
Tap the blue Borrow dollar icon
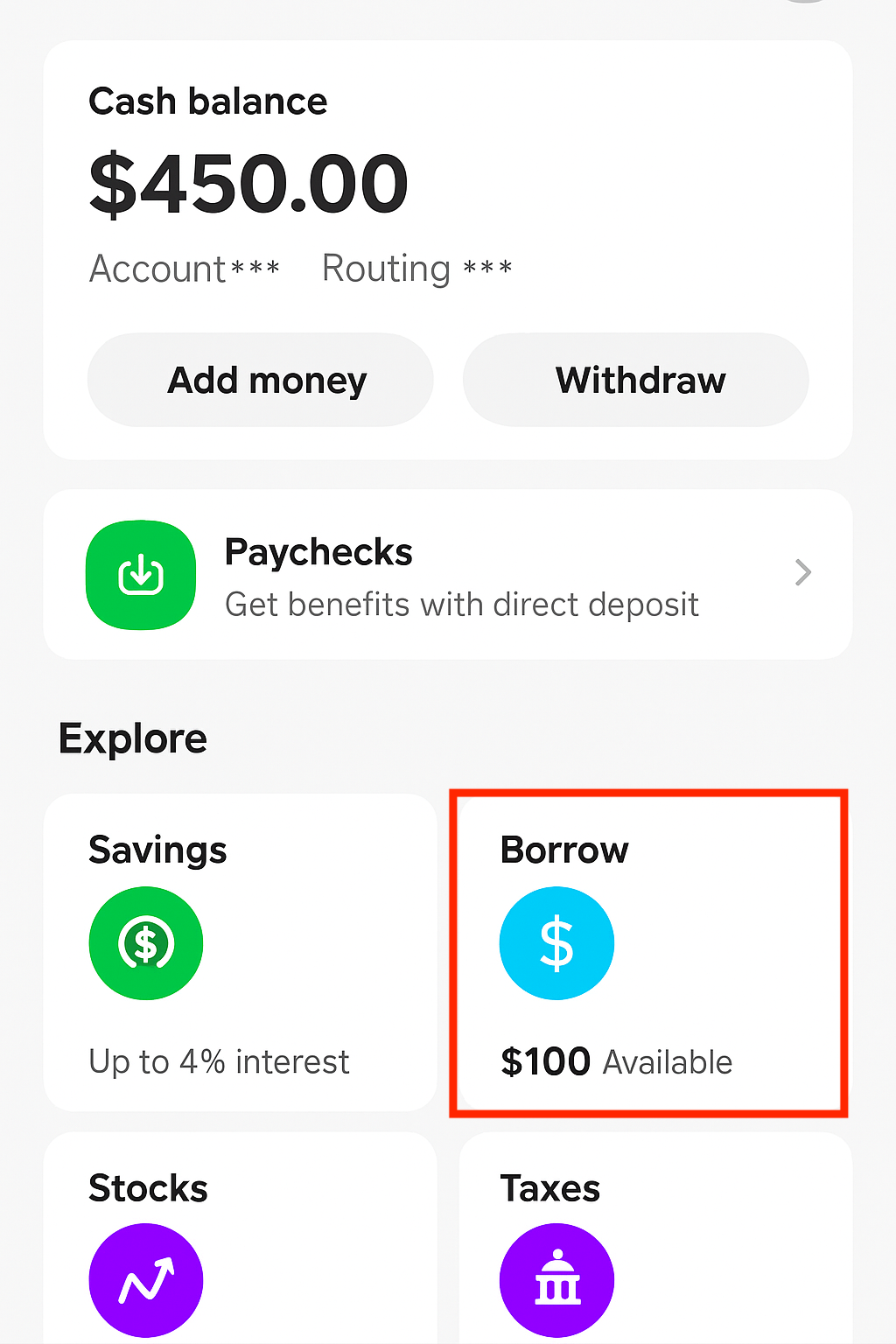tap(556, 943)
